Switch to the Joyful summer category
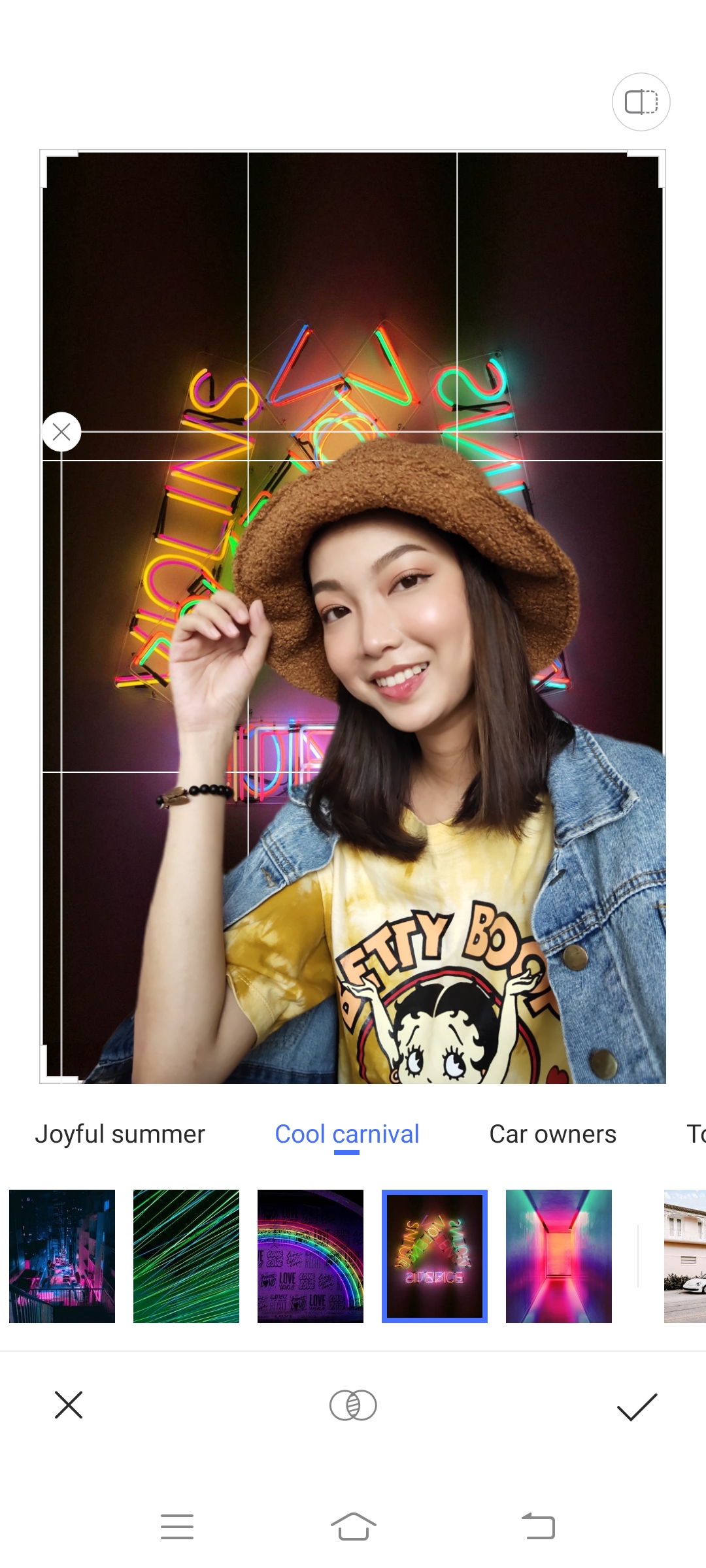The width and height of the screenshot is (706, 1568). point(120,1134)
